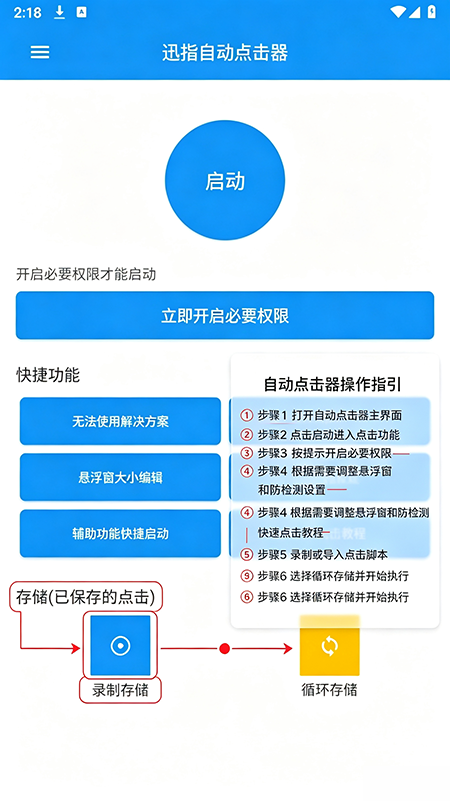Open 无法使用解决方案
450x801 pixels.
pos(120,421)
